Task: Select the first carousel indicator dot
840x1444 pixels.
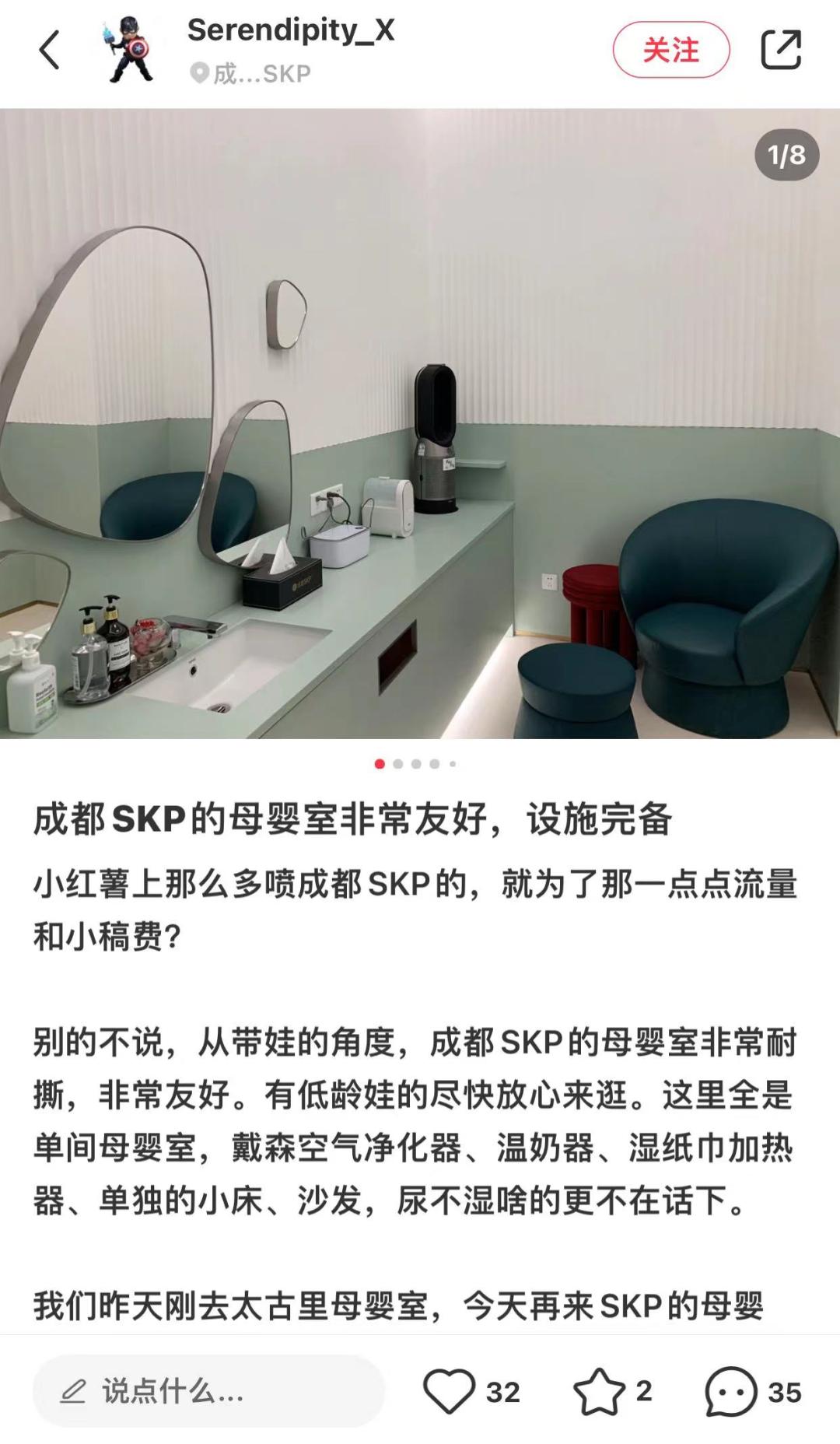Action: (379, 765)
